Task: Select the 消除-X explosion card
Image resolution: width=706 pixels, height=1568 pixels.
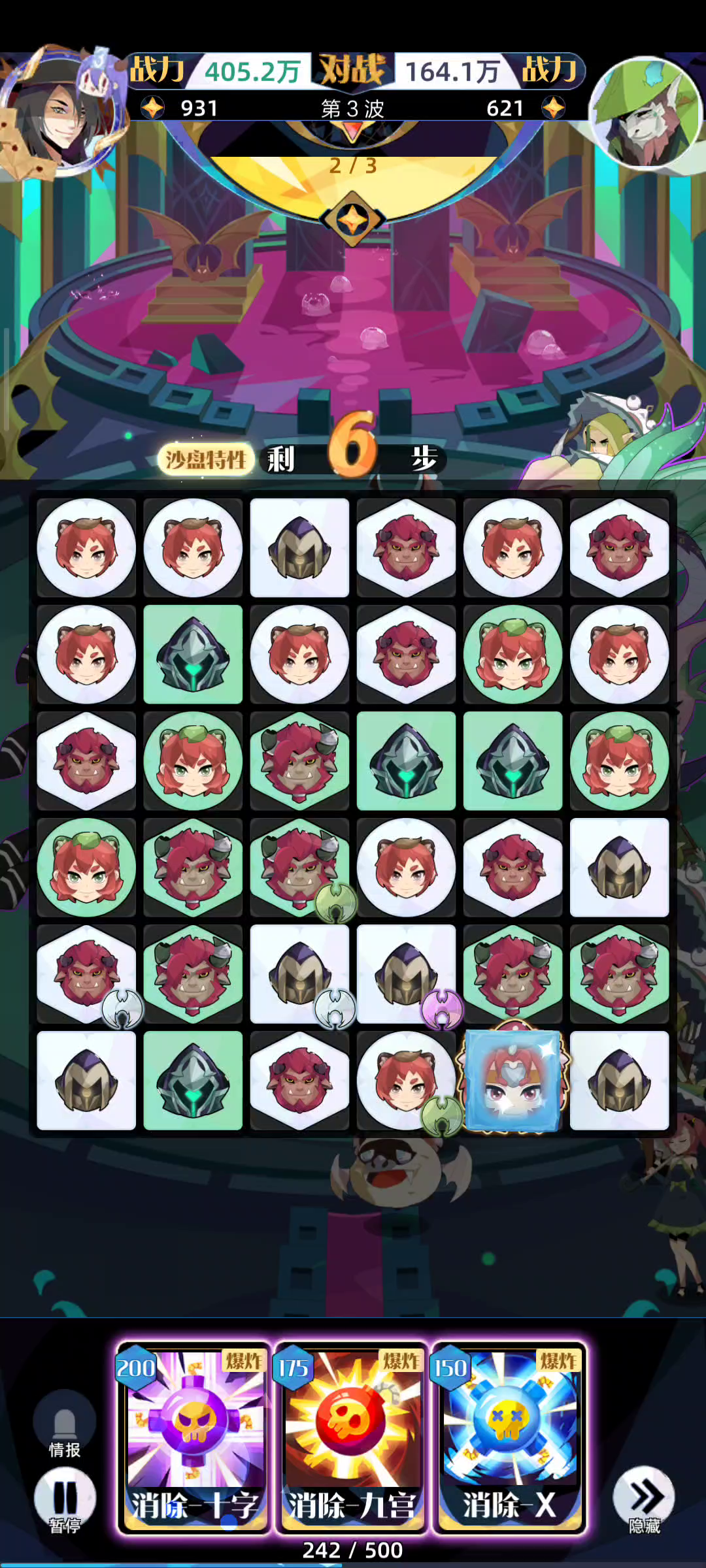Action: coord(510,1437)
